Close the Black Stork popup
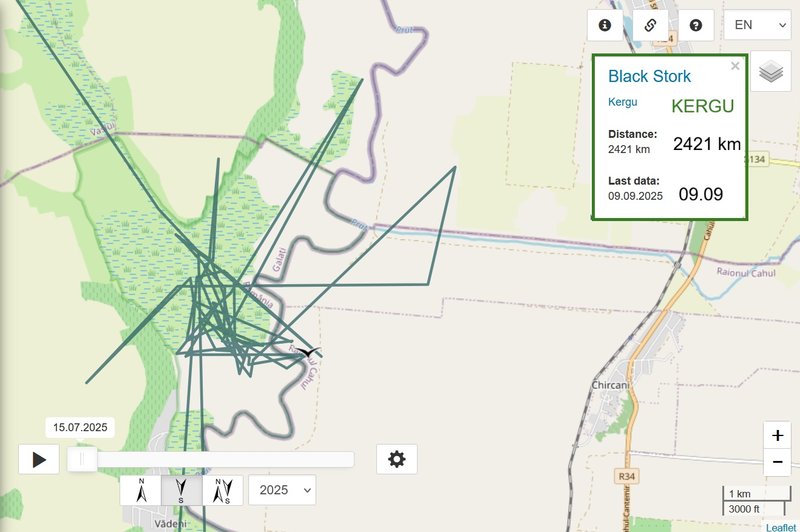 point(736,66)
